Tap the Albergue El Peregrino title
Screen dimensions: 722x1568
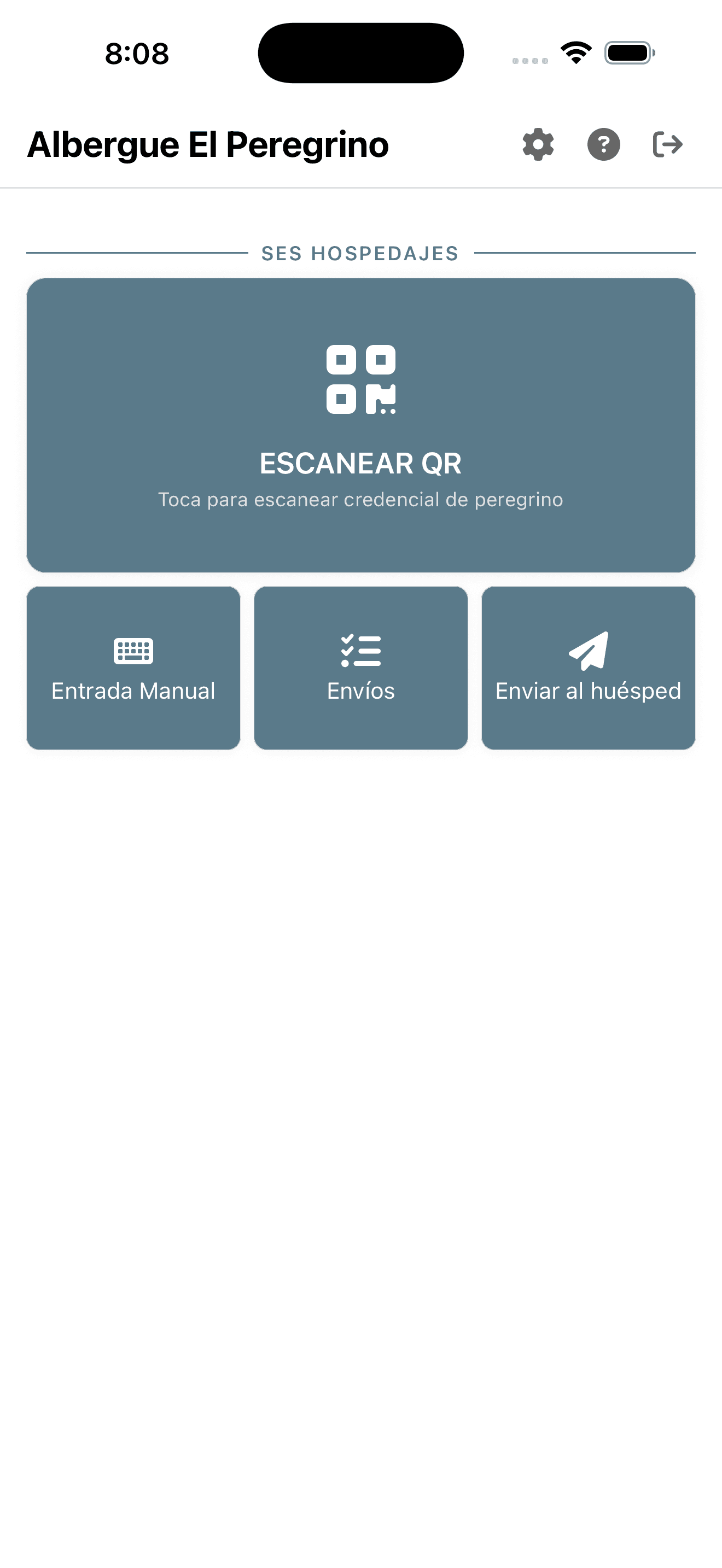coord(208,145)
